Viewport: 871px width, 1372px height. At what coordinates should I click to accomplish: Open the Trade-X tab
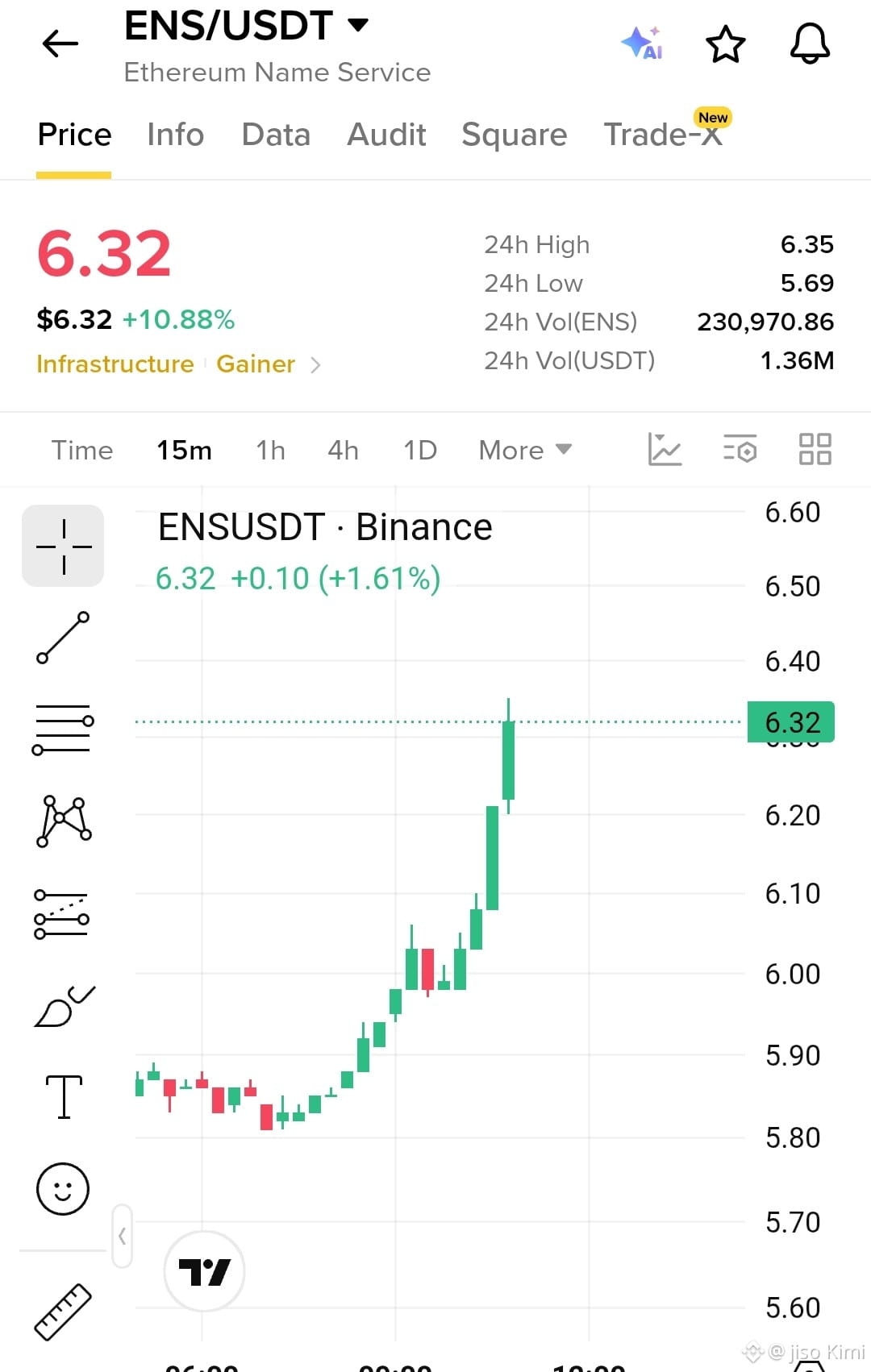pos(663,135)
